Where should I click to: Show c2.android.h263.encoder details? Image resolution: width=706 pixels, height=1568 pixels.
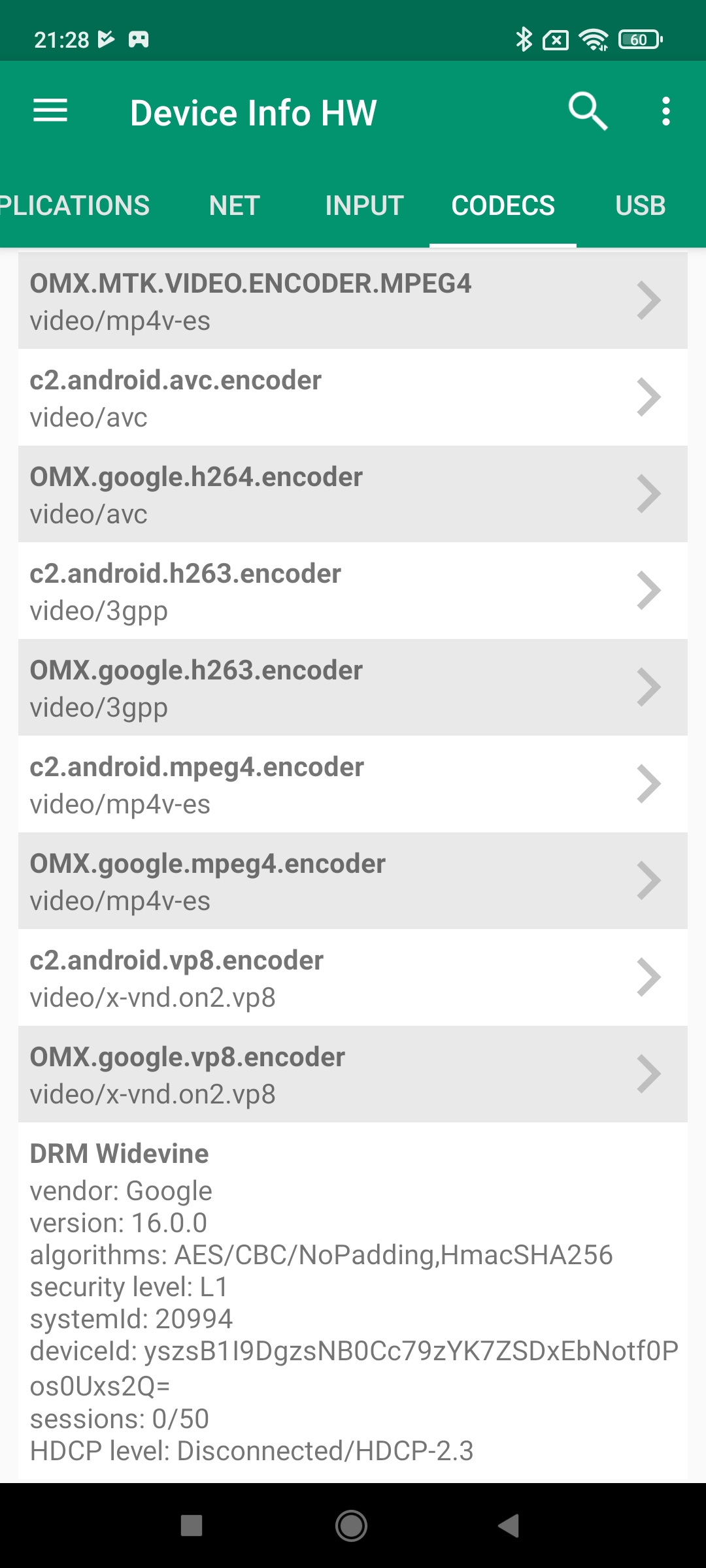(353, 591)
